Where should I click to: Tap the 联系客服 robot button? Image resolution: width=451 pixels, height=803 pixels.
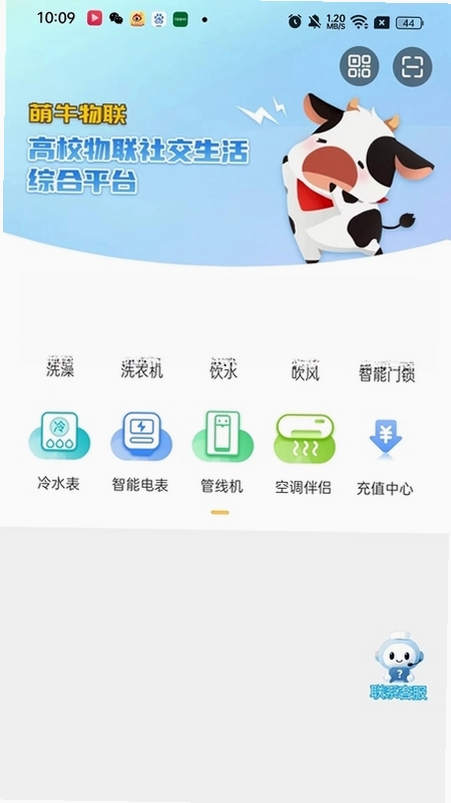click(399, 666)
